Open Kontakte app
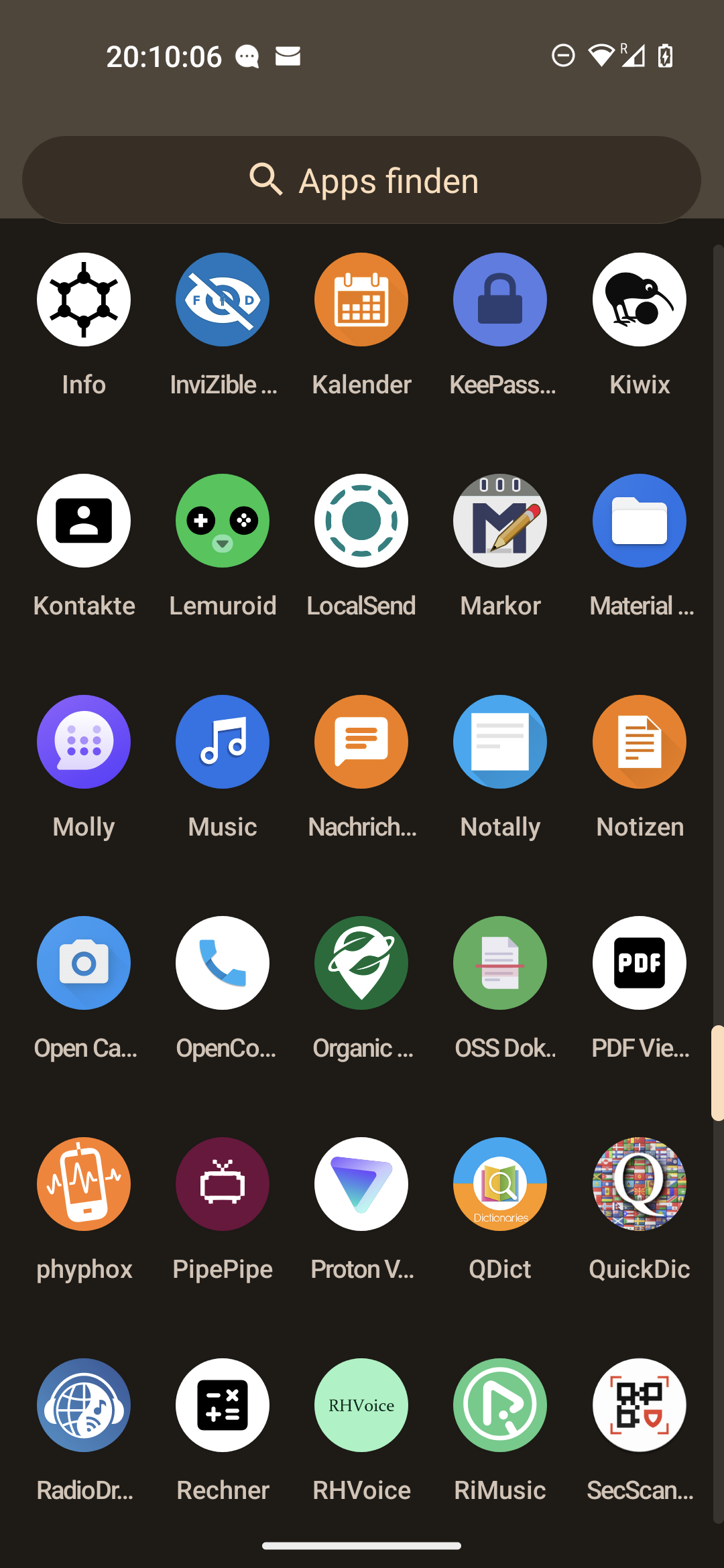The image size is (724, 1568). click(84, 521)
